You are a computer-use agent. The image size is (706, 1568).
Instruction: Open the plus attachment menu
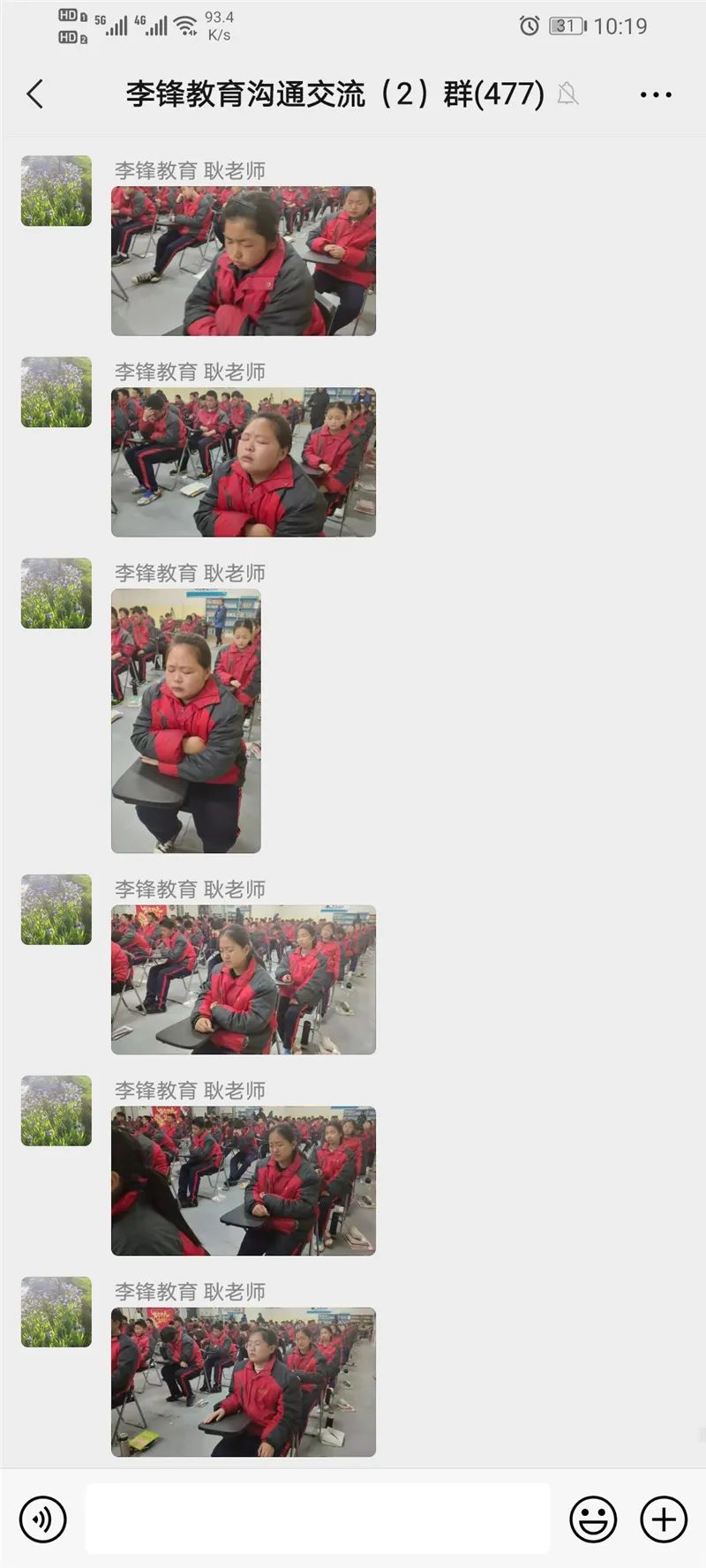[664, 1519]
